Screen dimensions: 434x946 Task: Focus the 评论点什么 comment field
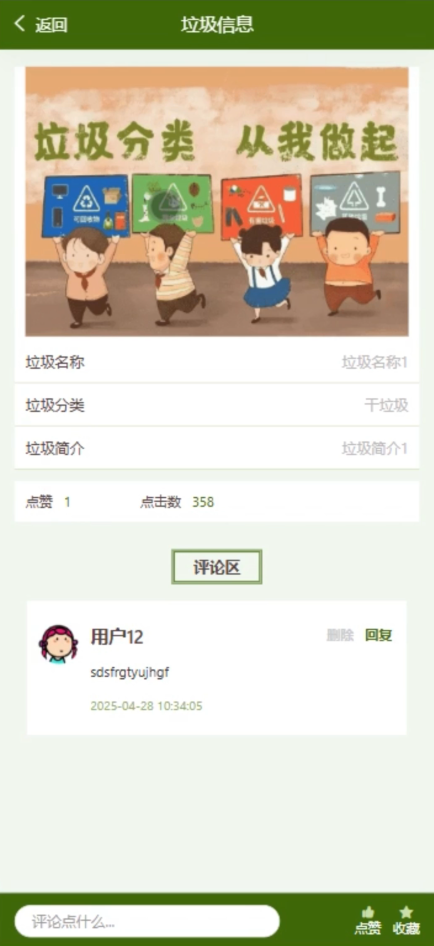click(x=147, y=921)
